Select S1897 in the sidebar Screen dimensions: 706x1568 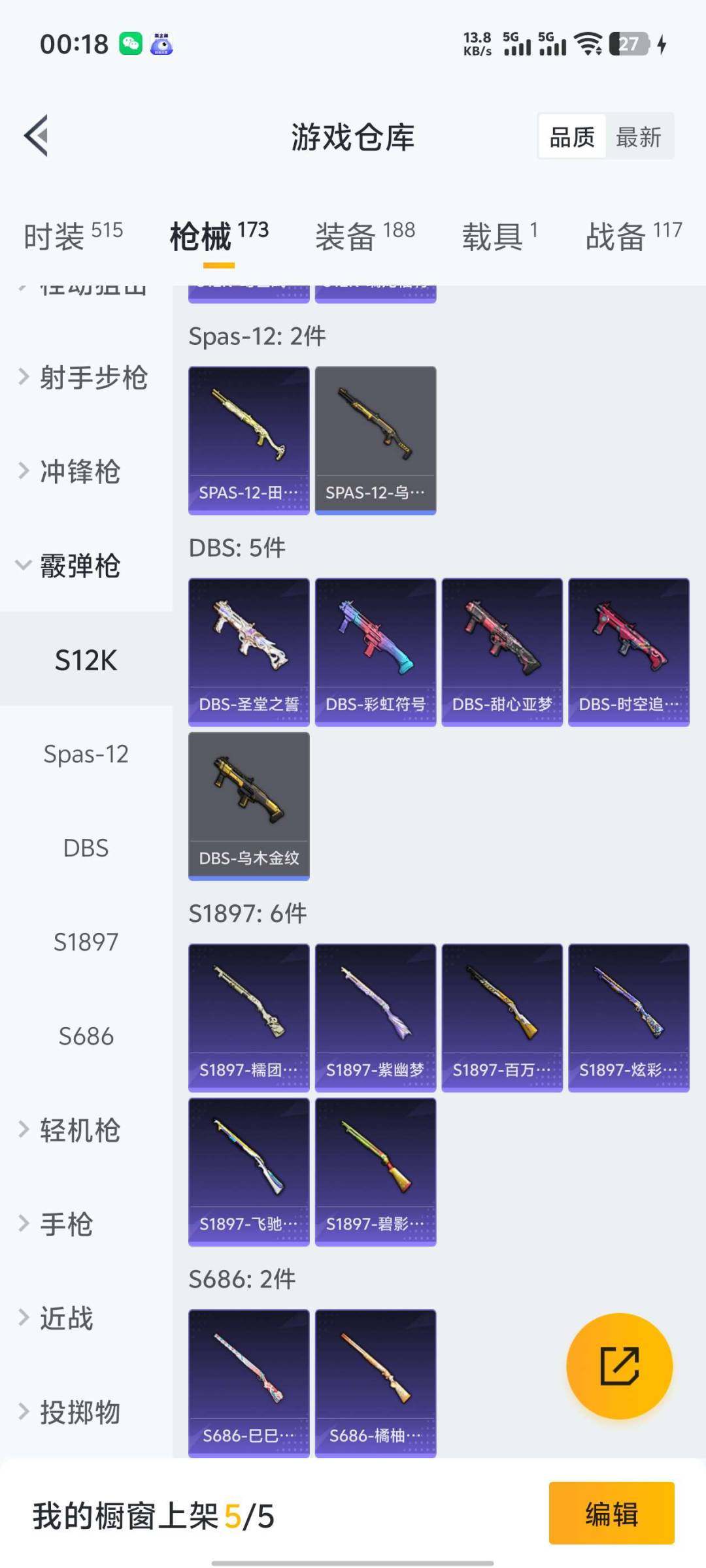pos(86,942)
